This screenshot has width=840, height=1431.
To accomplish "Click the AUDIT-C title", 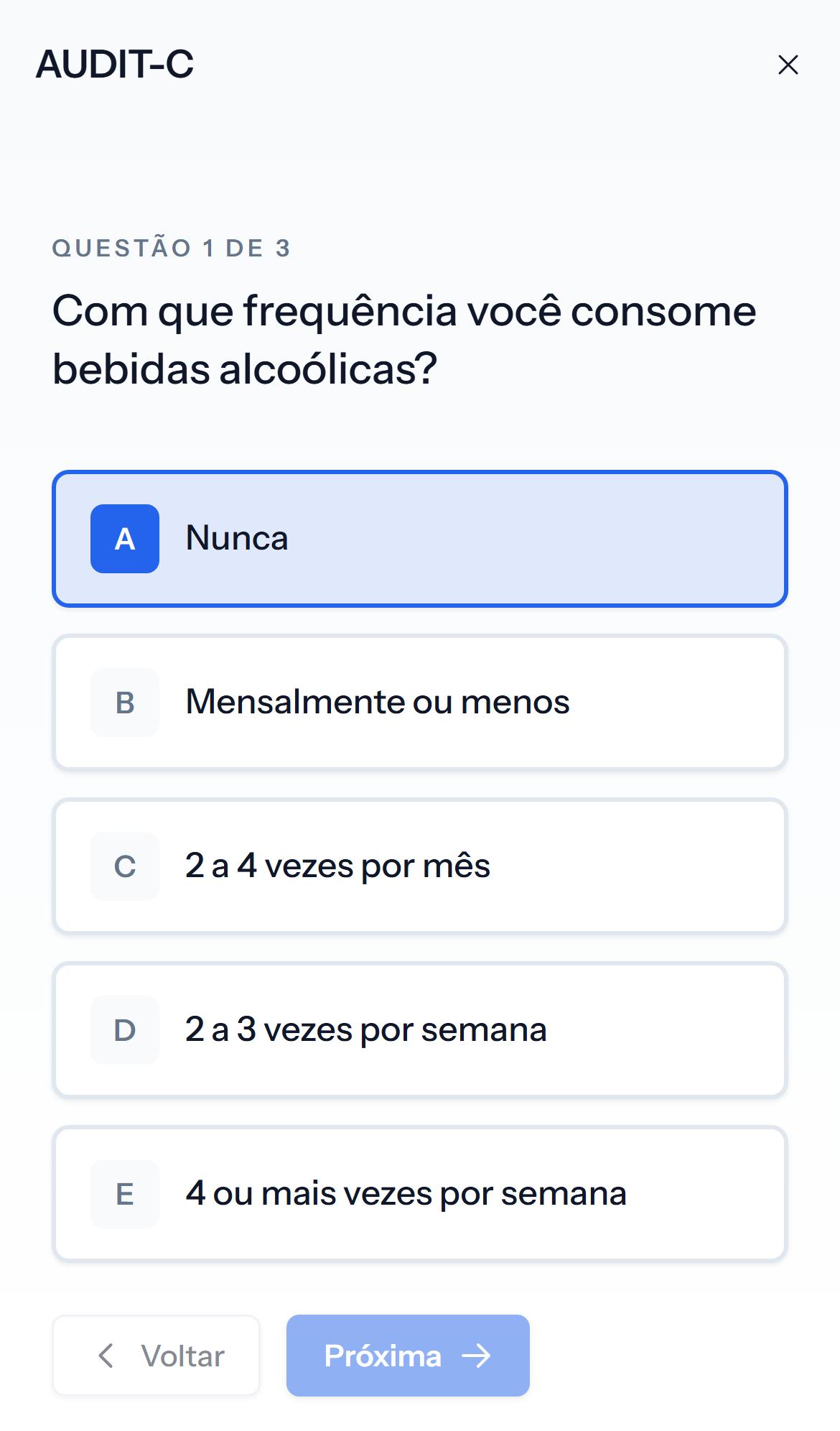I will [115, 65].
